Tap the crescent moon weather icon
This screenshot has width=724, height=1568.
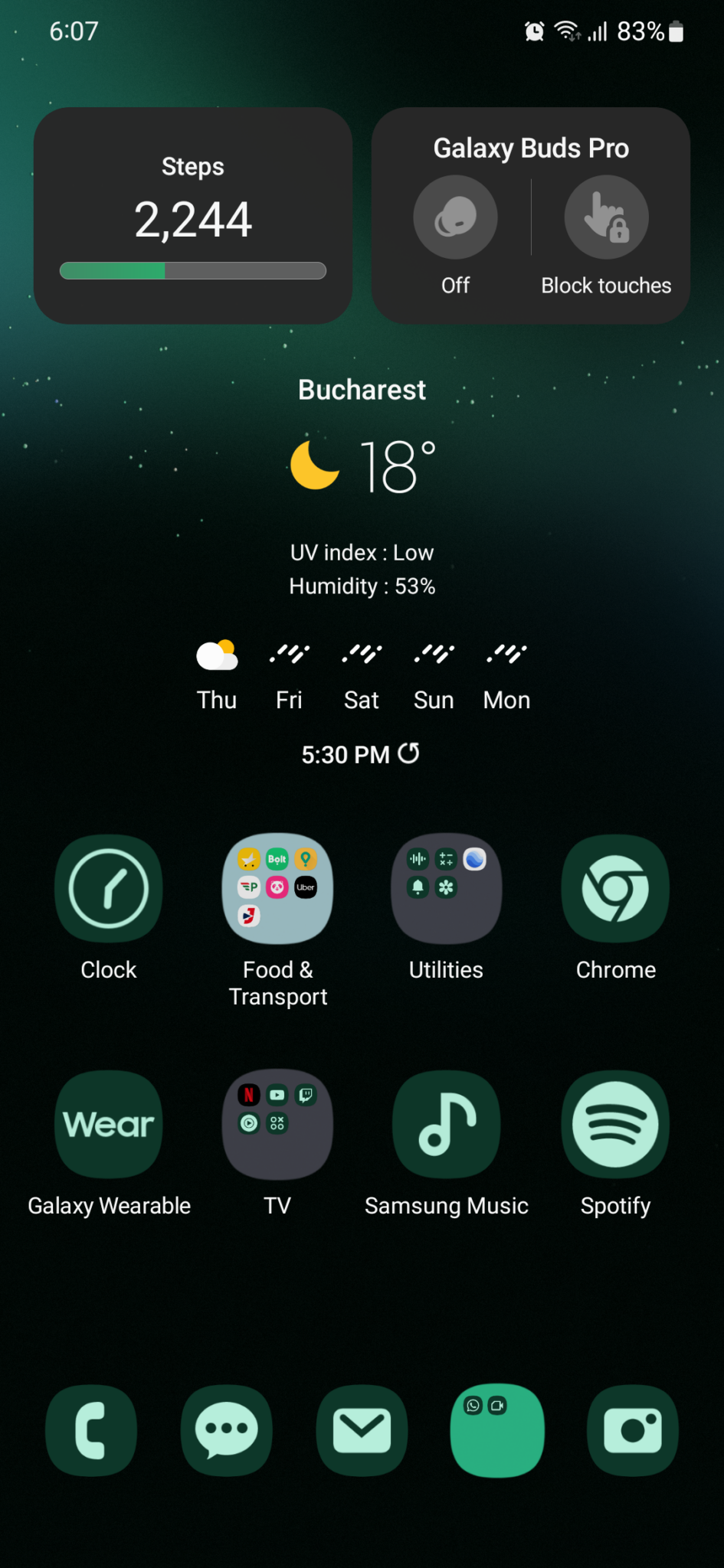314,465
